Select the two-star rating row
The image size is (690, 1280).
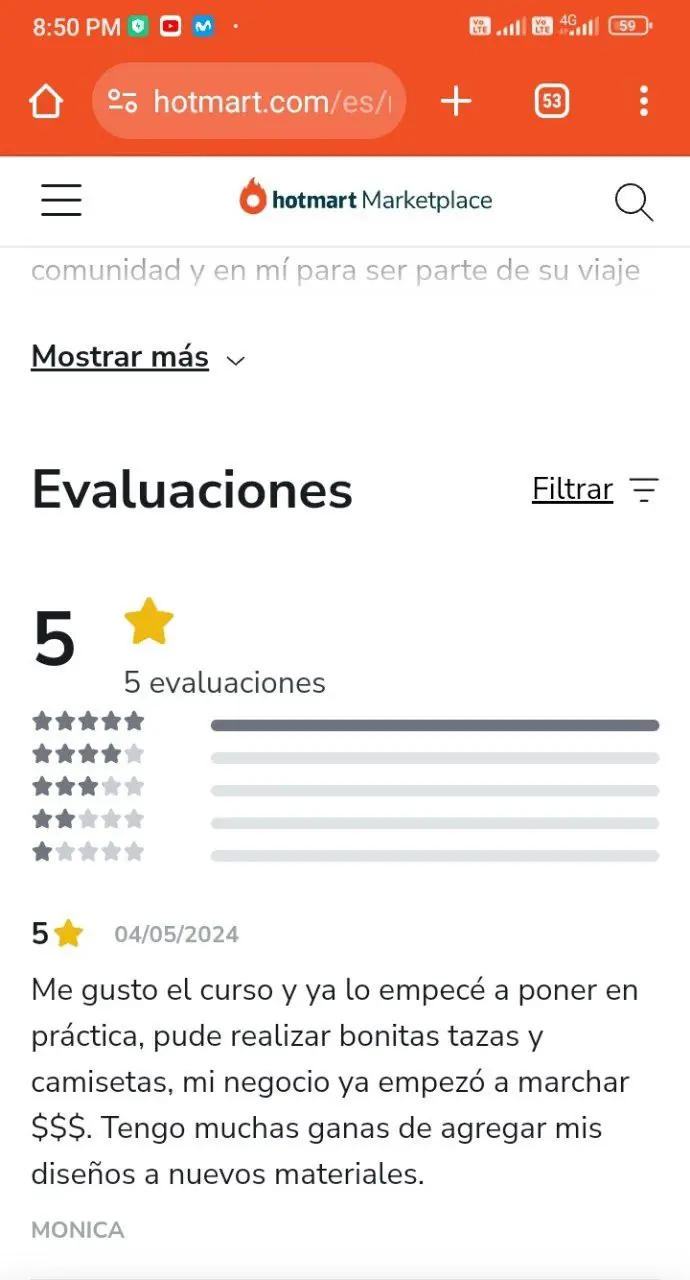(x=346, y=821)
